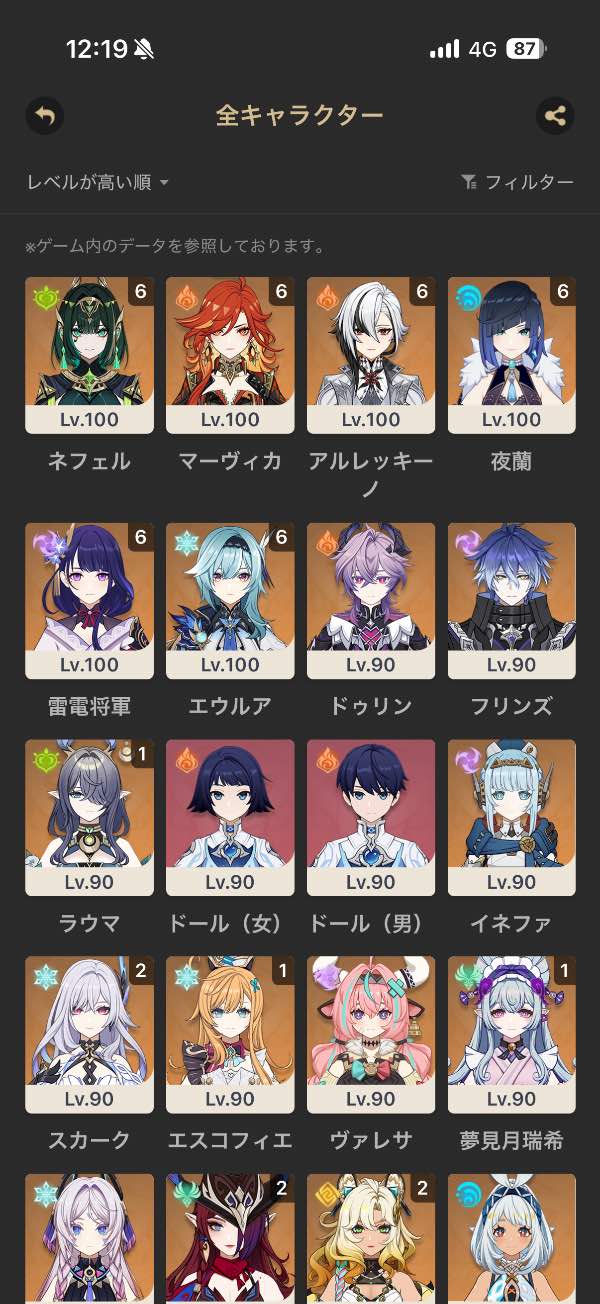Open the フリンズ character card
This screenshot has height=1304, width=600.
click(x=512, y=600)
